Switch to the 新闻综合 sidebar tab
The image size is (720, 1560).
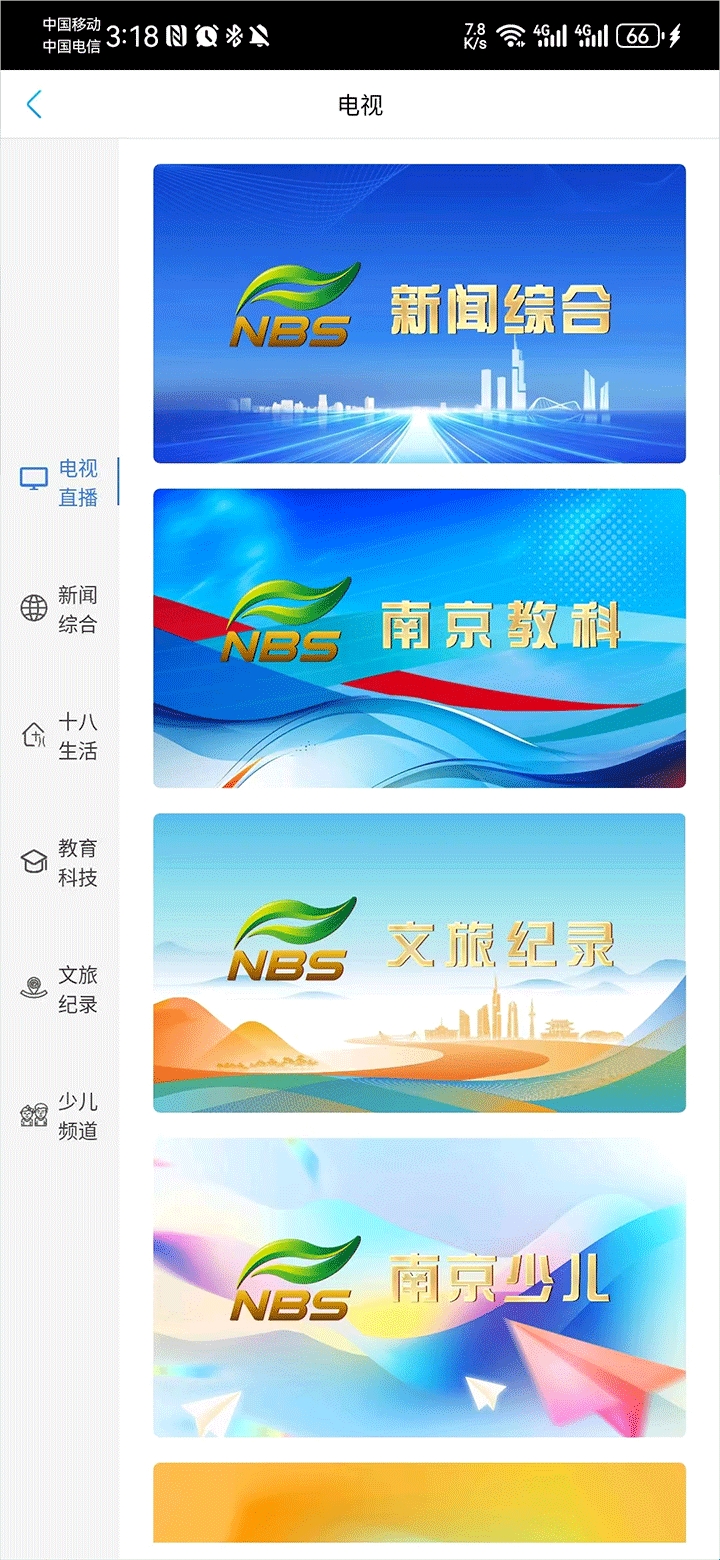coord(60,609)
